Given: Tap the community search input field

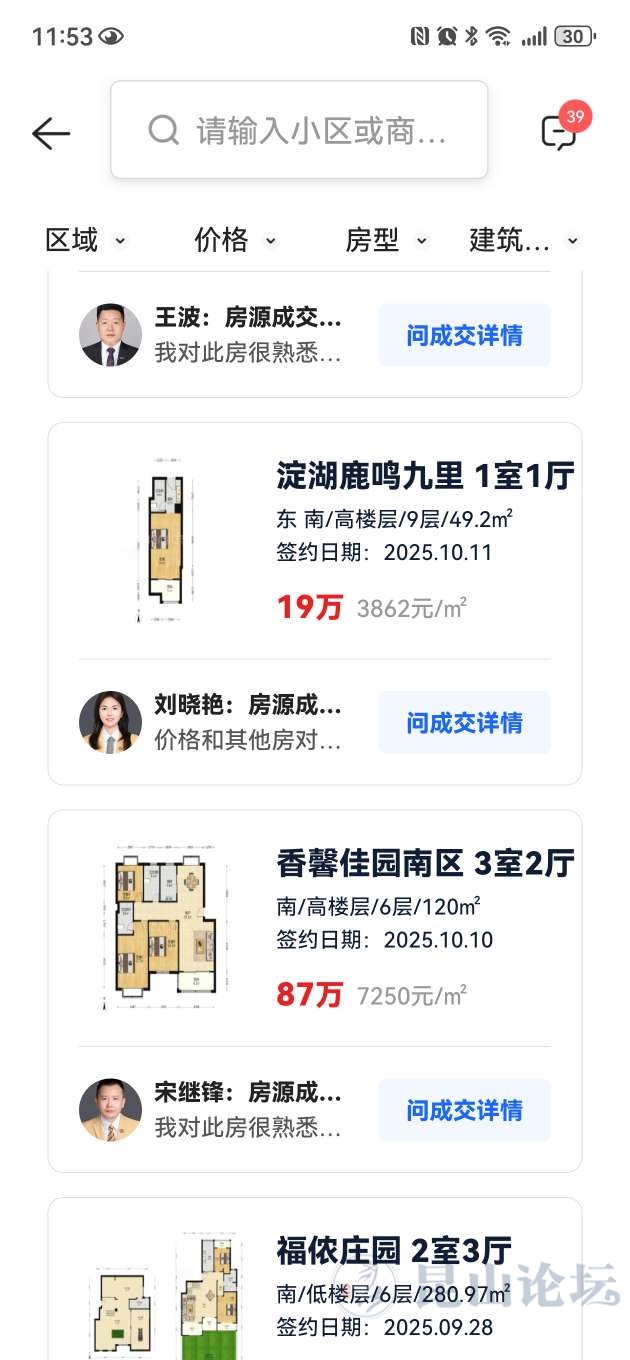Looking at the screenshot, I should (299, 130).
